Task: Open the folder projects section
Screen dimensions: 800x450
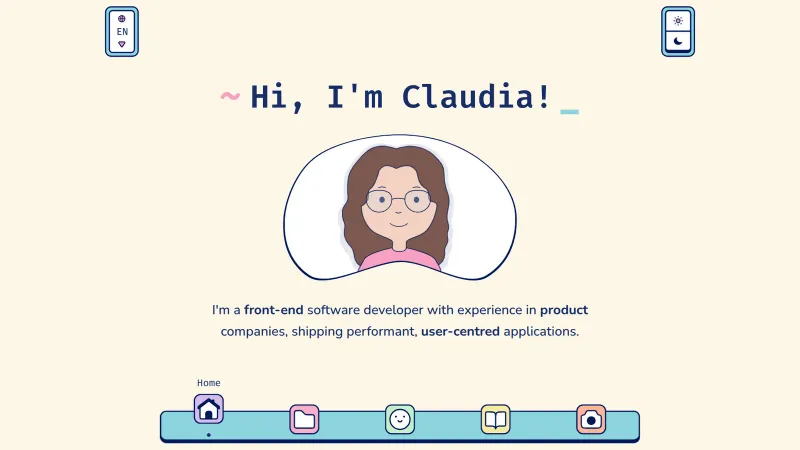Action: [x=304, y=419]
